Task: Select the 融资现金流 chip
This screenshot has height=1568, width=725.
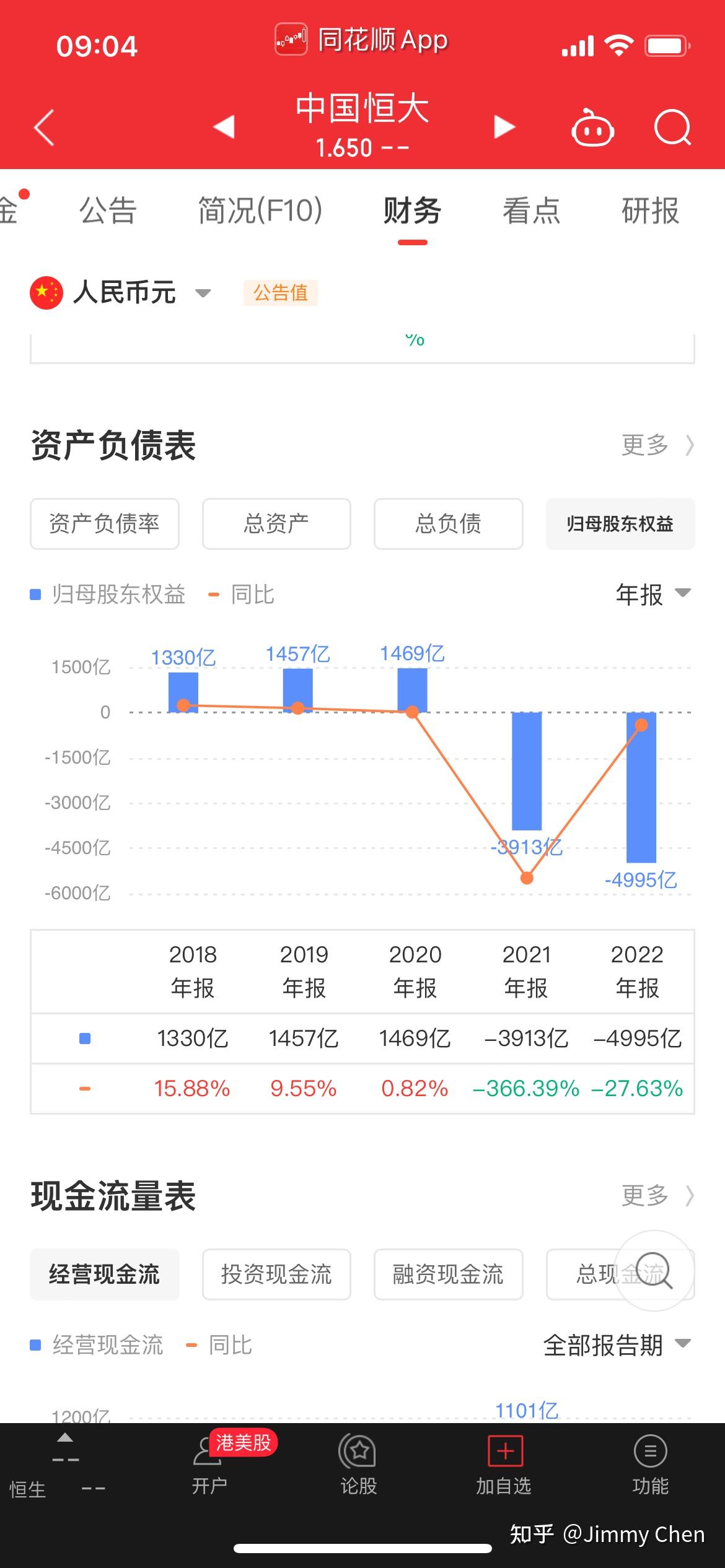Action: [x=448, y=1274]
